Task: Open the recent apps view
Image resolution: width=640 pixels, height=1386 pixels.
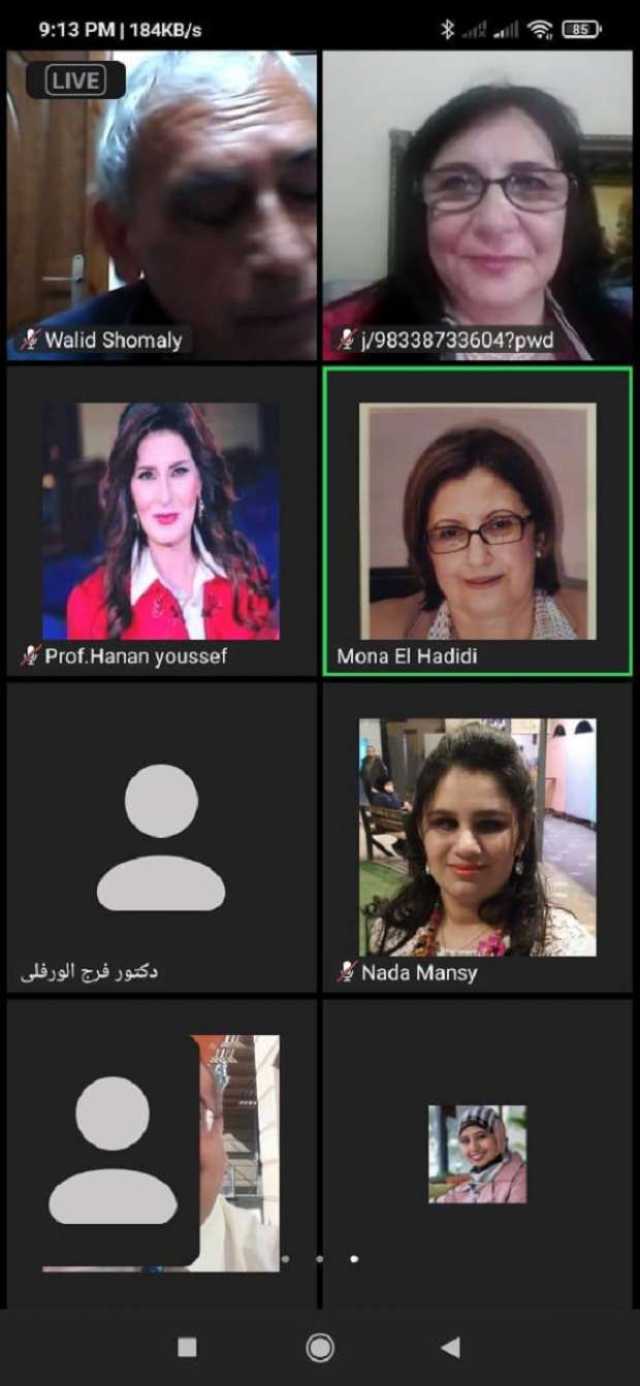Action: [x=187, y=1348]
